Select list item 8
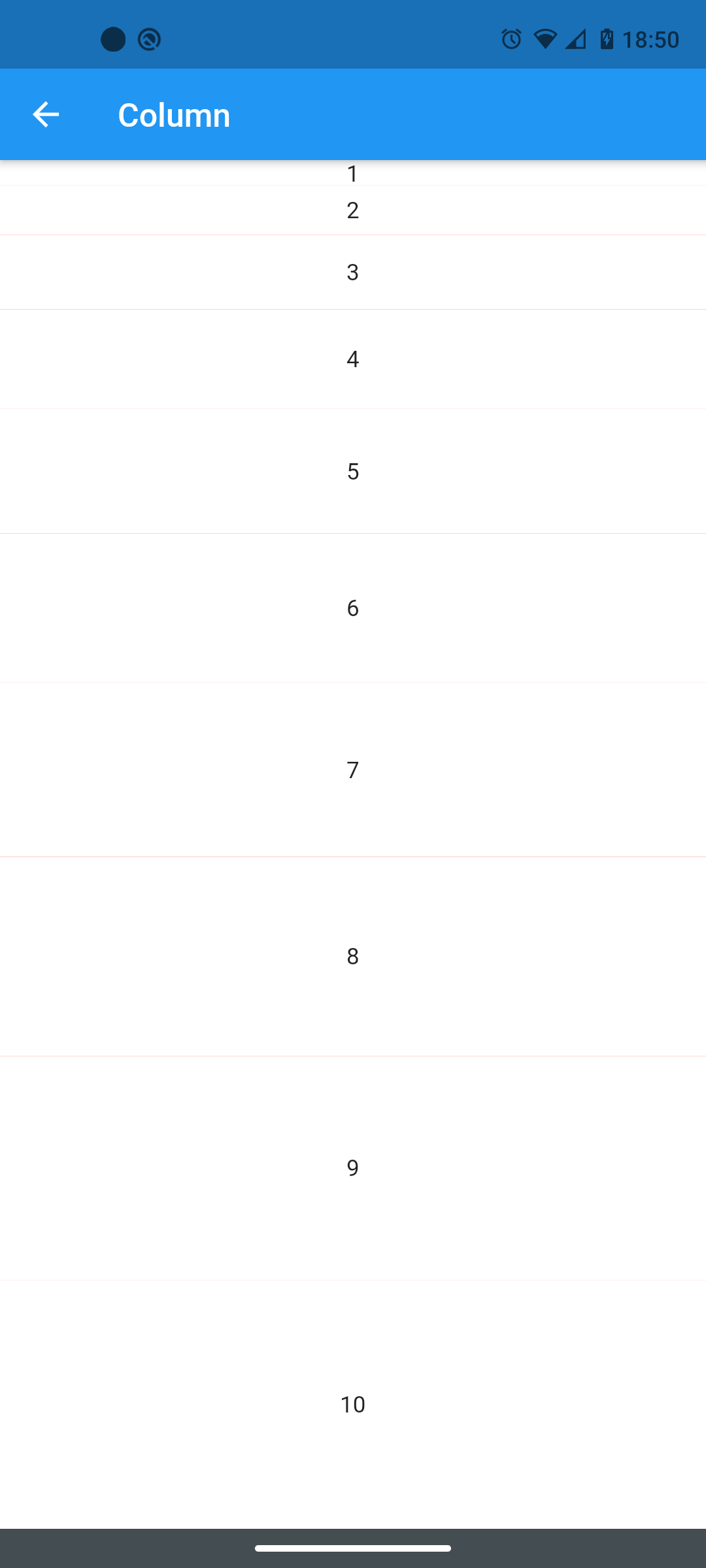Image resolution: width=706 pixels, height=1568 pixels. (353, 957)
